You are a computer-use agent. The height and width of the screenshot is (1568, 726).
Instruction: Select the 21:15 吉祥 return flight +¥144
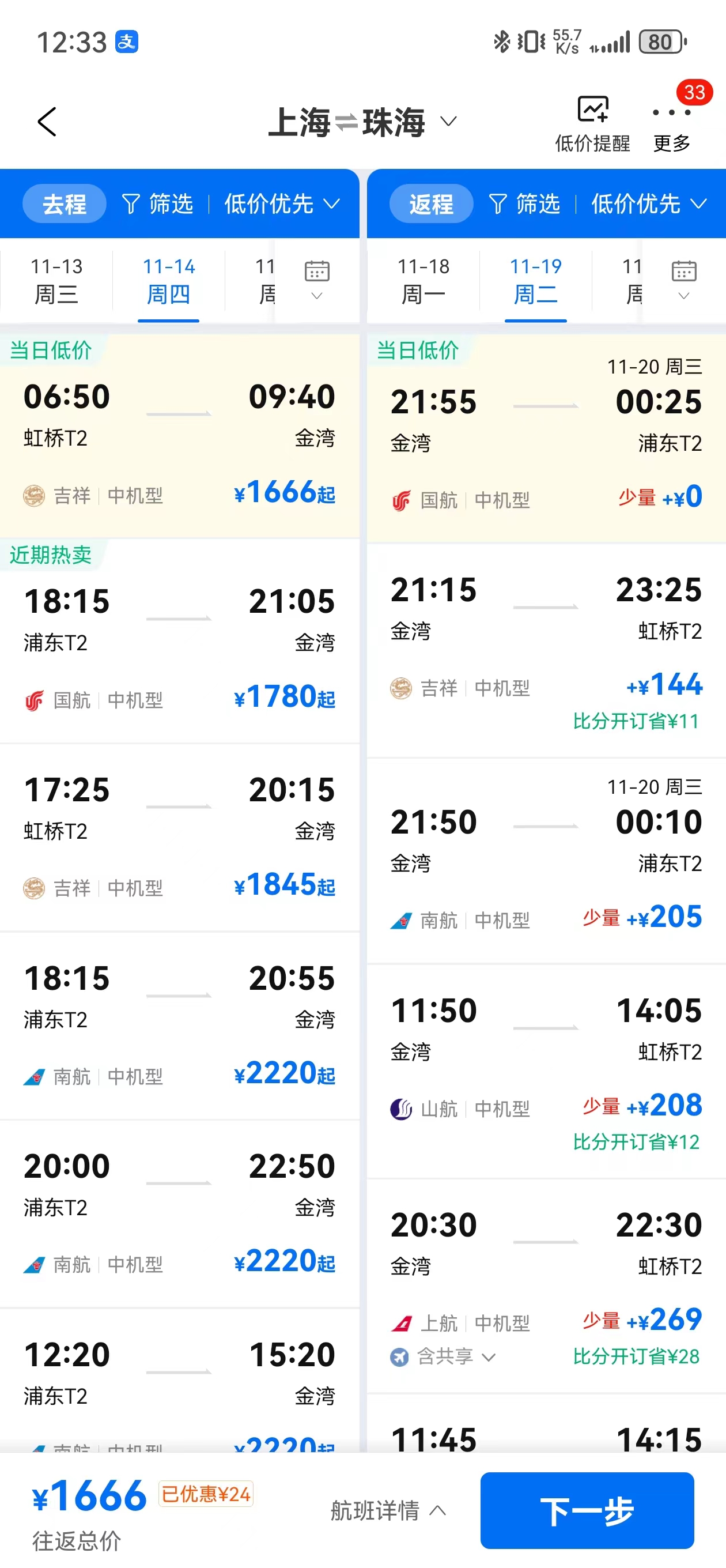(x=546, y=651)
